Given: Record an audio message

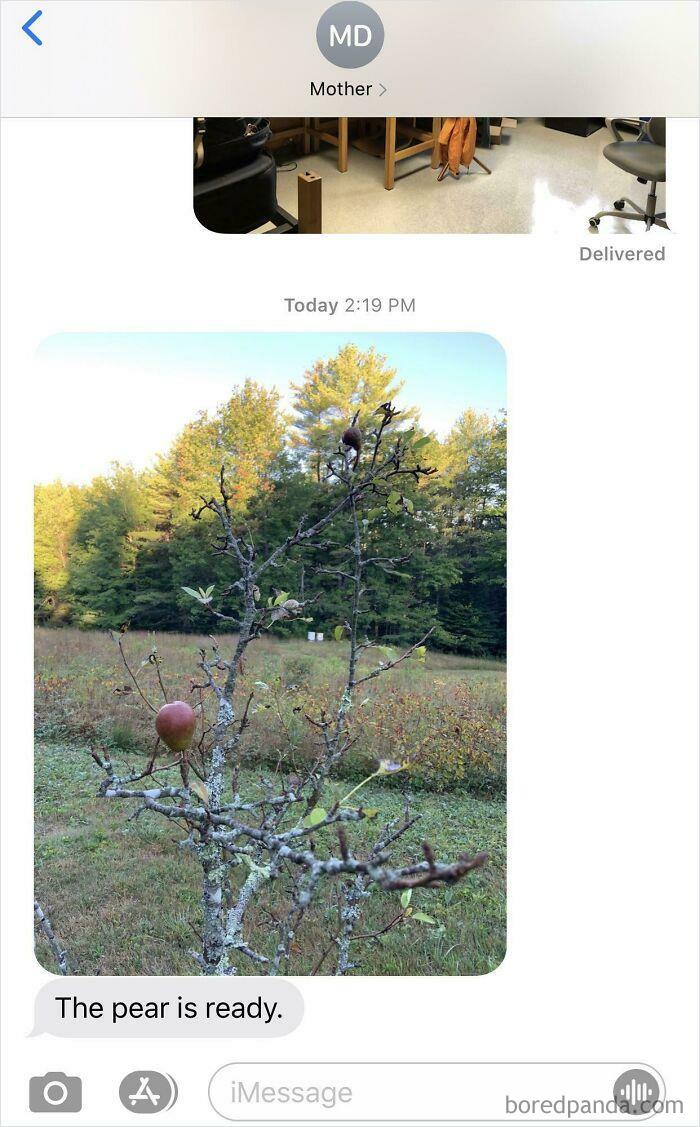Looking at the screenshot, I should click(x=636, y=1091).
